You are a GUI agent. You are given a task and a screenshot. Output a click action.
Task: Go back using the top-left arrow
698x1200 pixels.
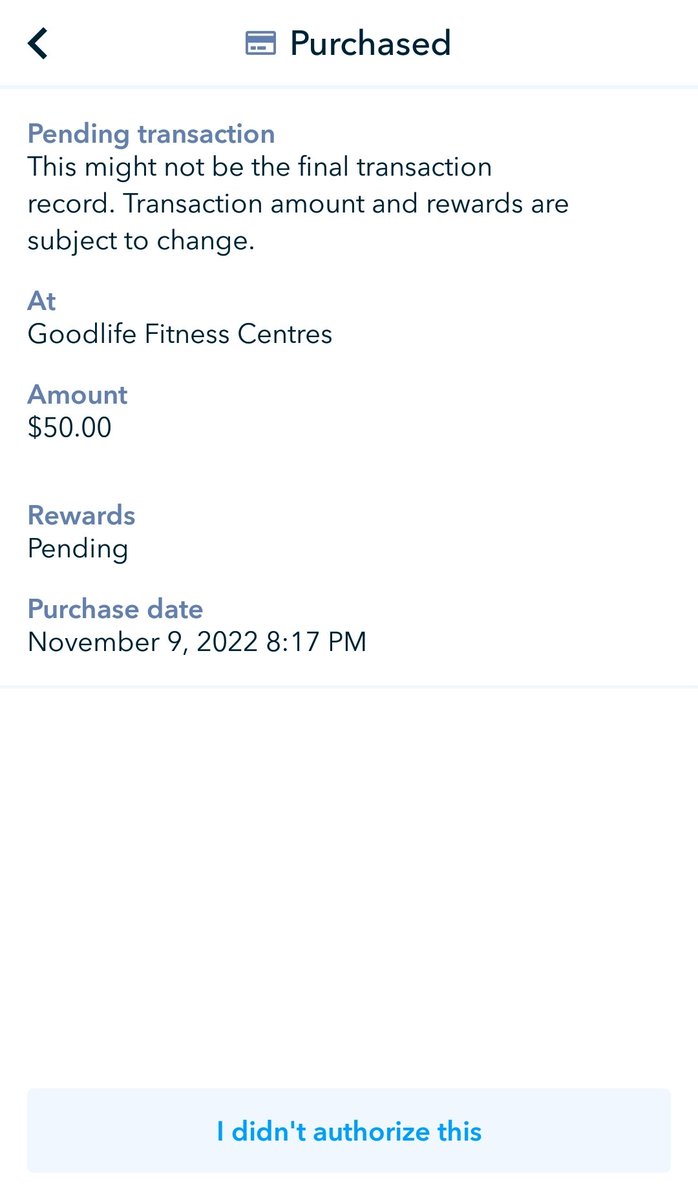[38, 43]
